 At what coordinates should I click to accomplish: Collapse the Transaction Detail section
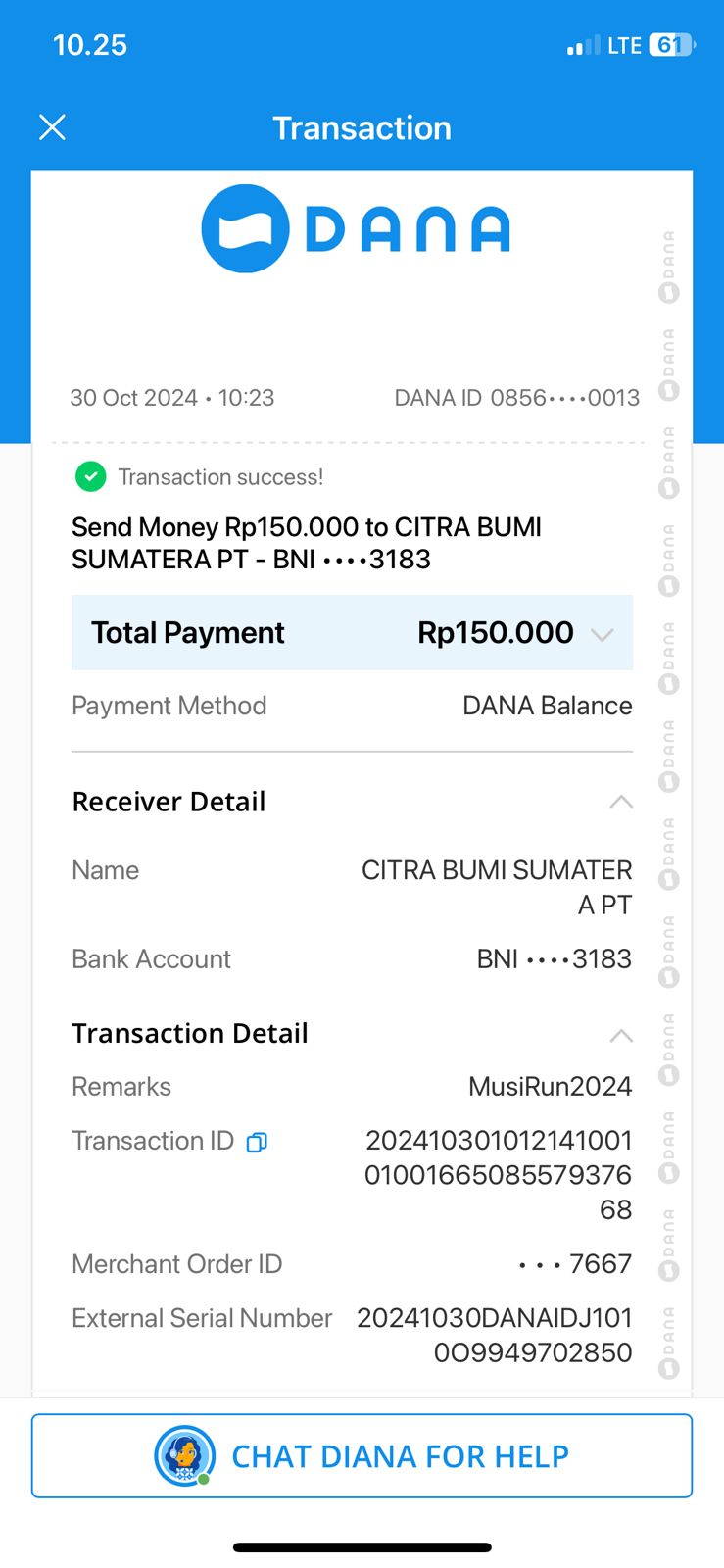point(621,1035)
